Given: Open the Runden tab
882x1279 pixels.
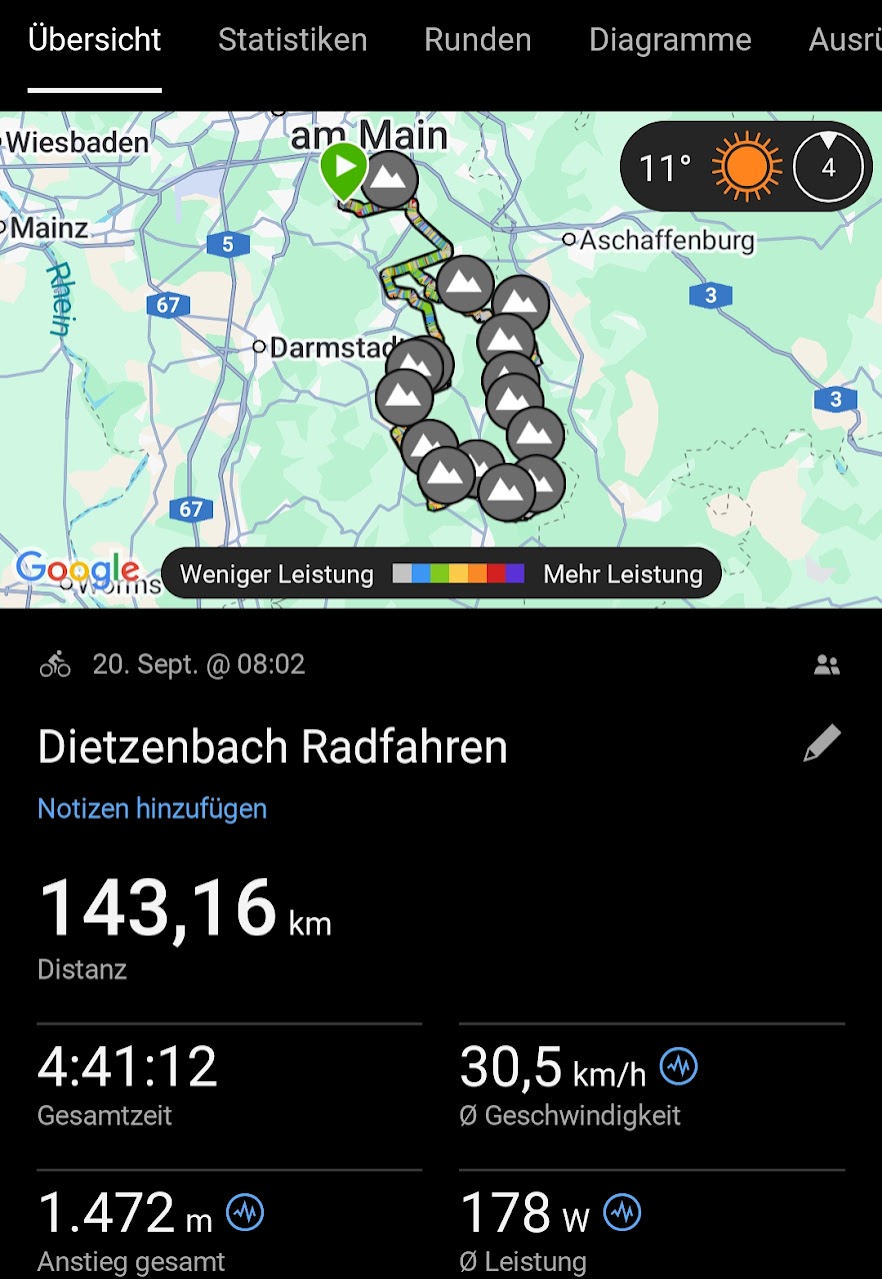Looking at the screenshot, I should click(477, 40).
